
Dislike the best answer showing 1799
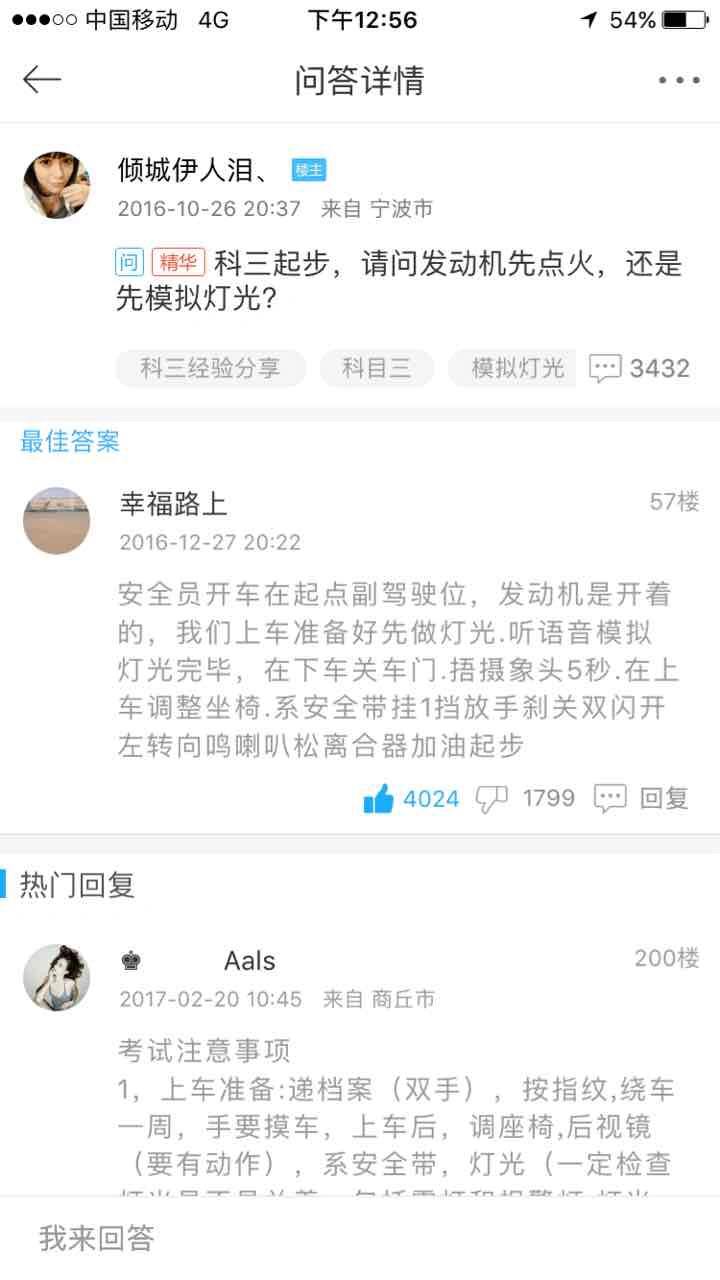[x=492, y=798]
